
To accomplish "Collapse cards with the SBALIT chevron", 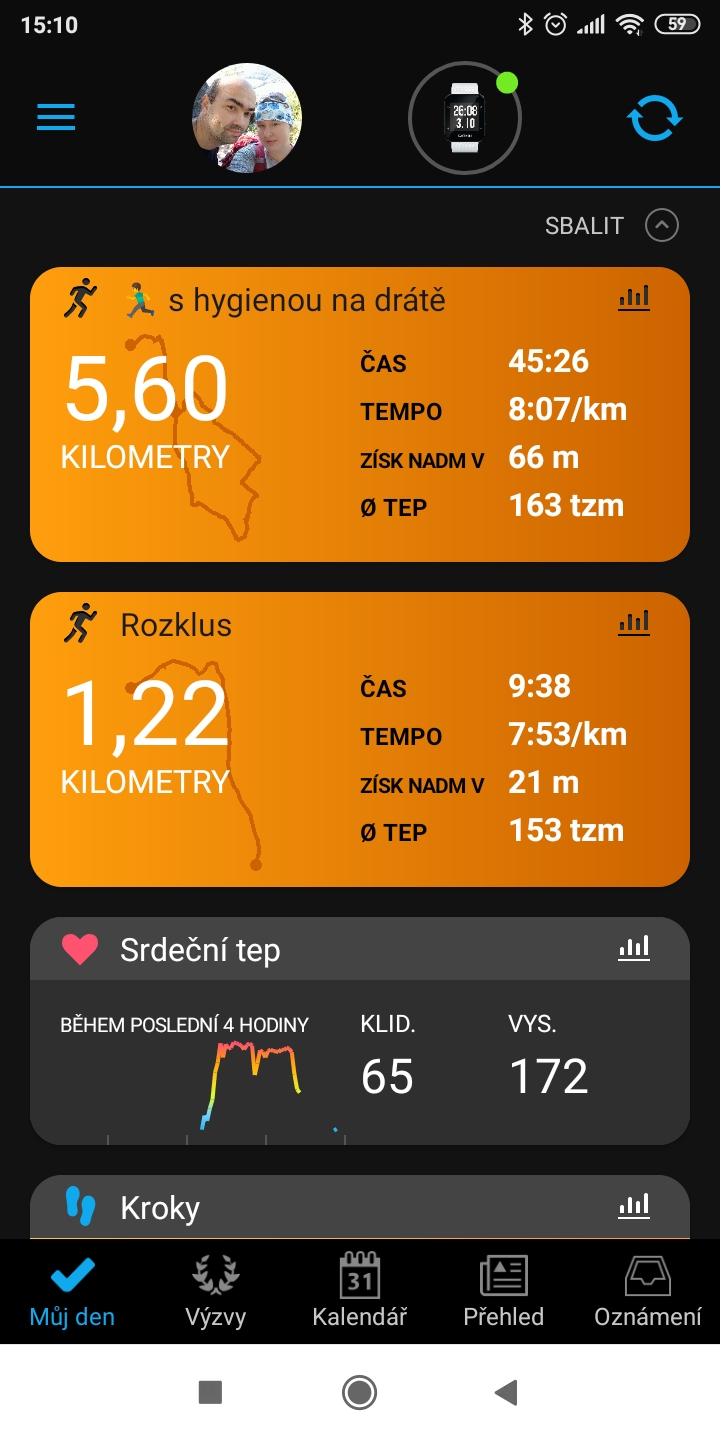I will click(662, 225).
